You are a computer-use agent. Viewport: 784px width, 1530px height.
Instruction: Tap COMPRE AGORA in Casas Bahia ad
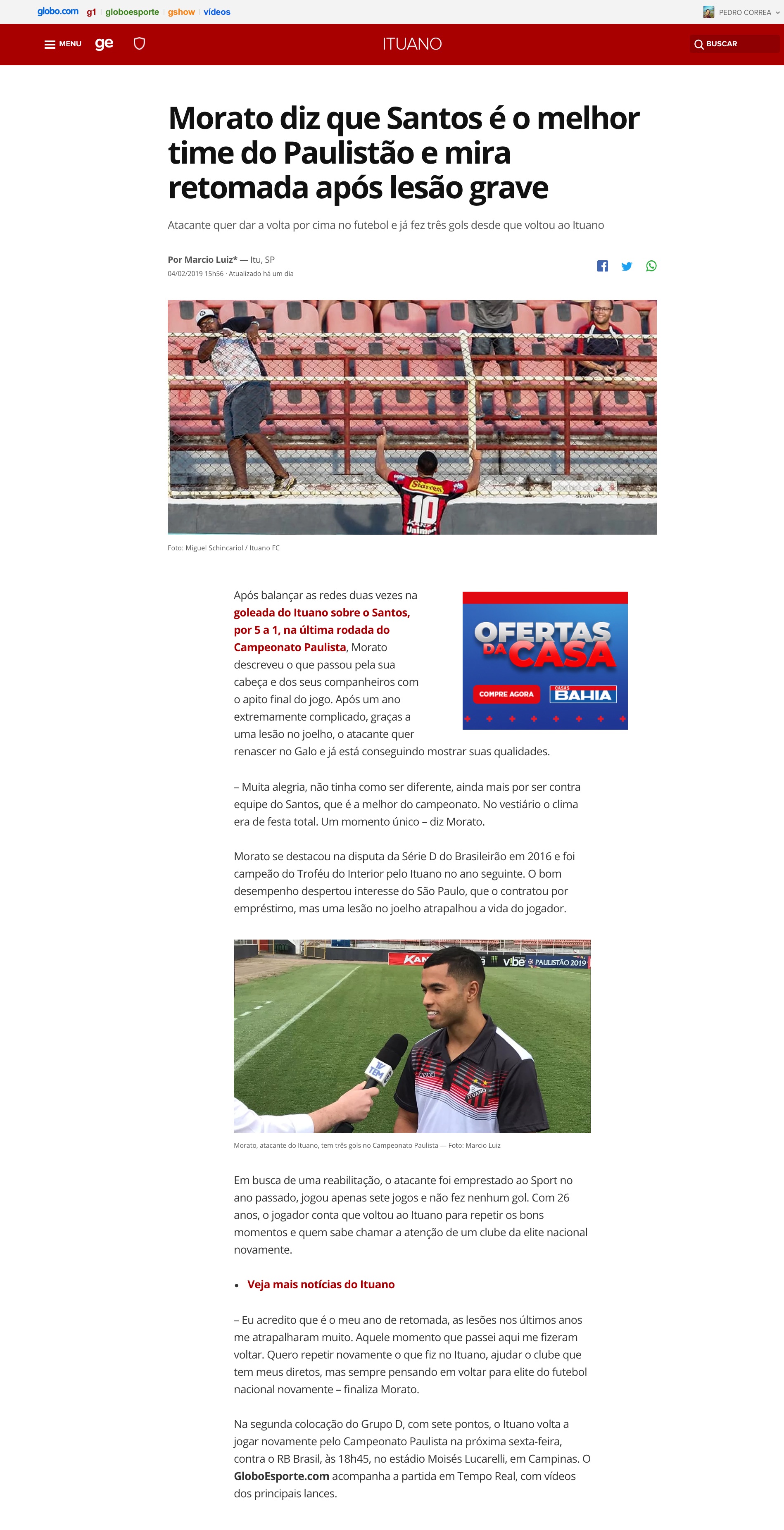(506, 694)
